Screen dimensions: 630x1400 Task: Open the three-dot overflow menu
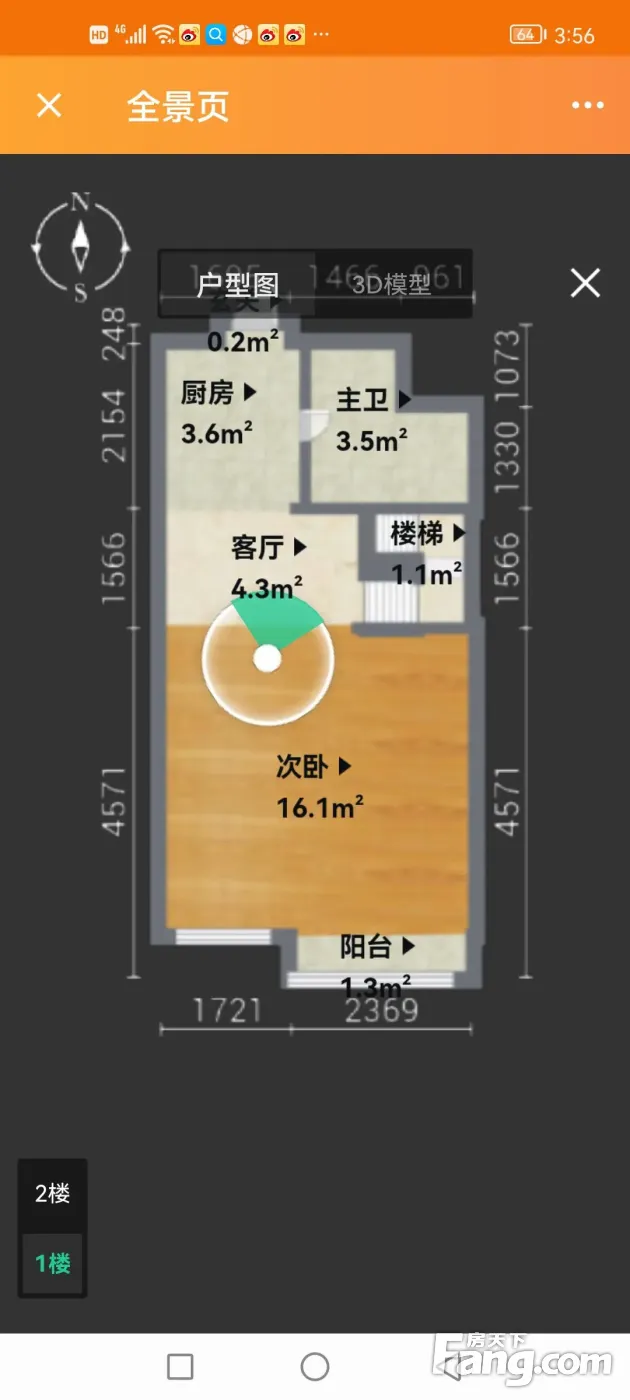(x=587, y=106)
